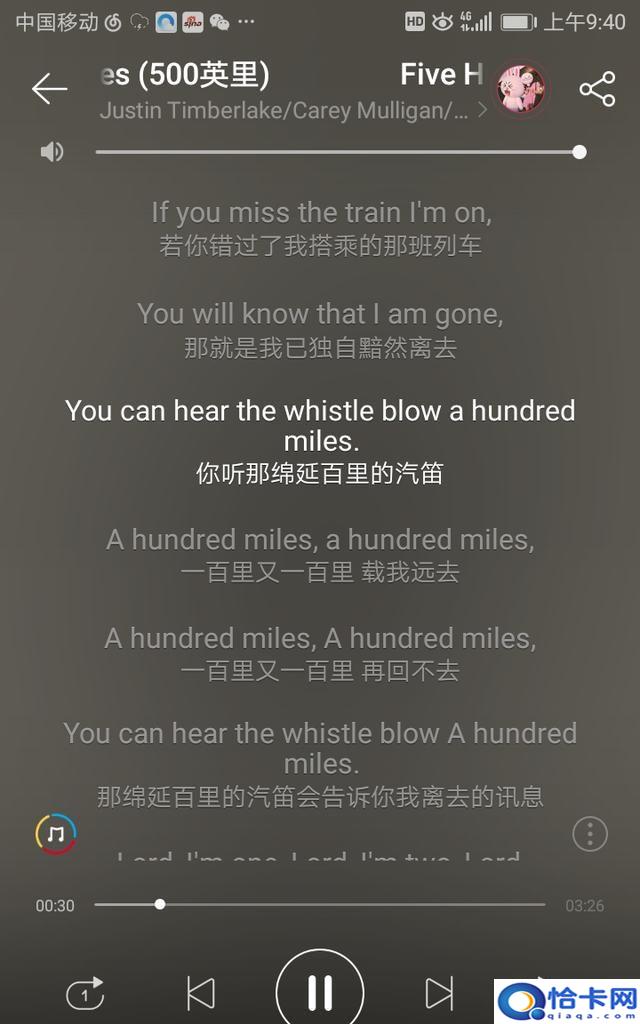Image resolution: width=640 pixels, height=1024 pixels.
Task: Pause the current song
Action: [320, 992]
